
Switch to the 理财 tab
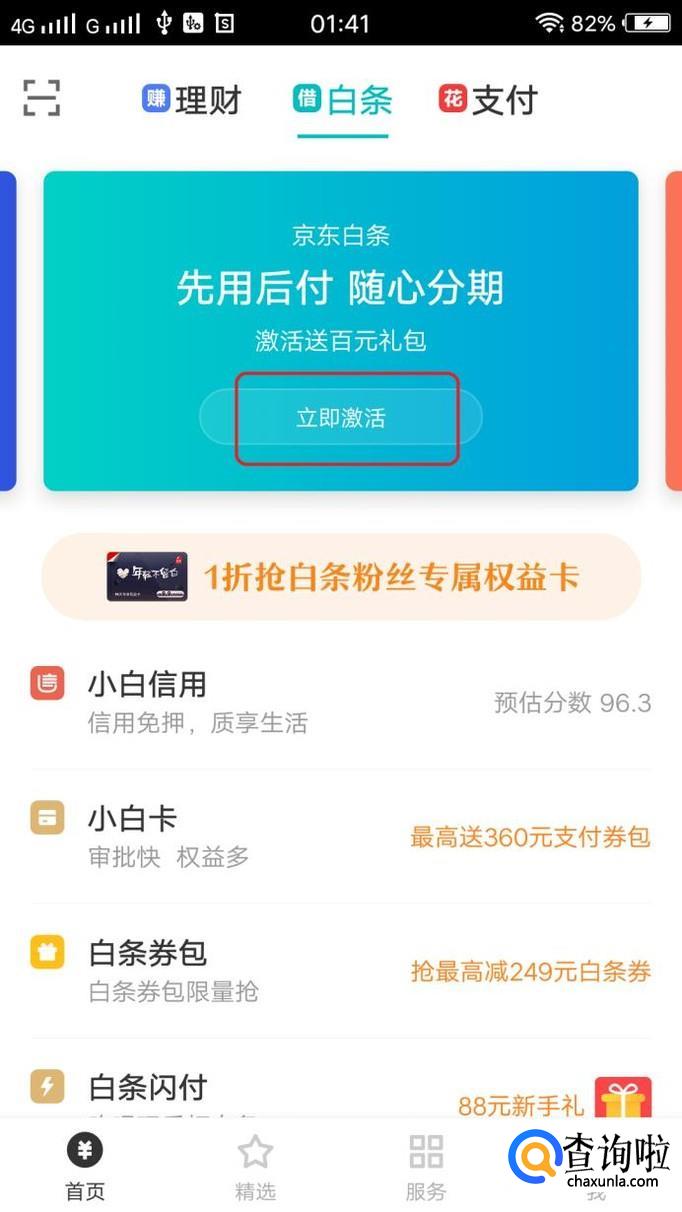(191, 100)
